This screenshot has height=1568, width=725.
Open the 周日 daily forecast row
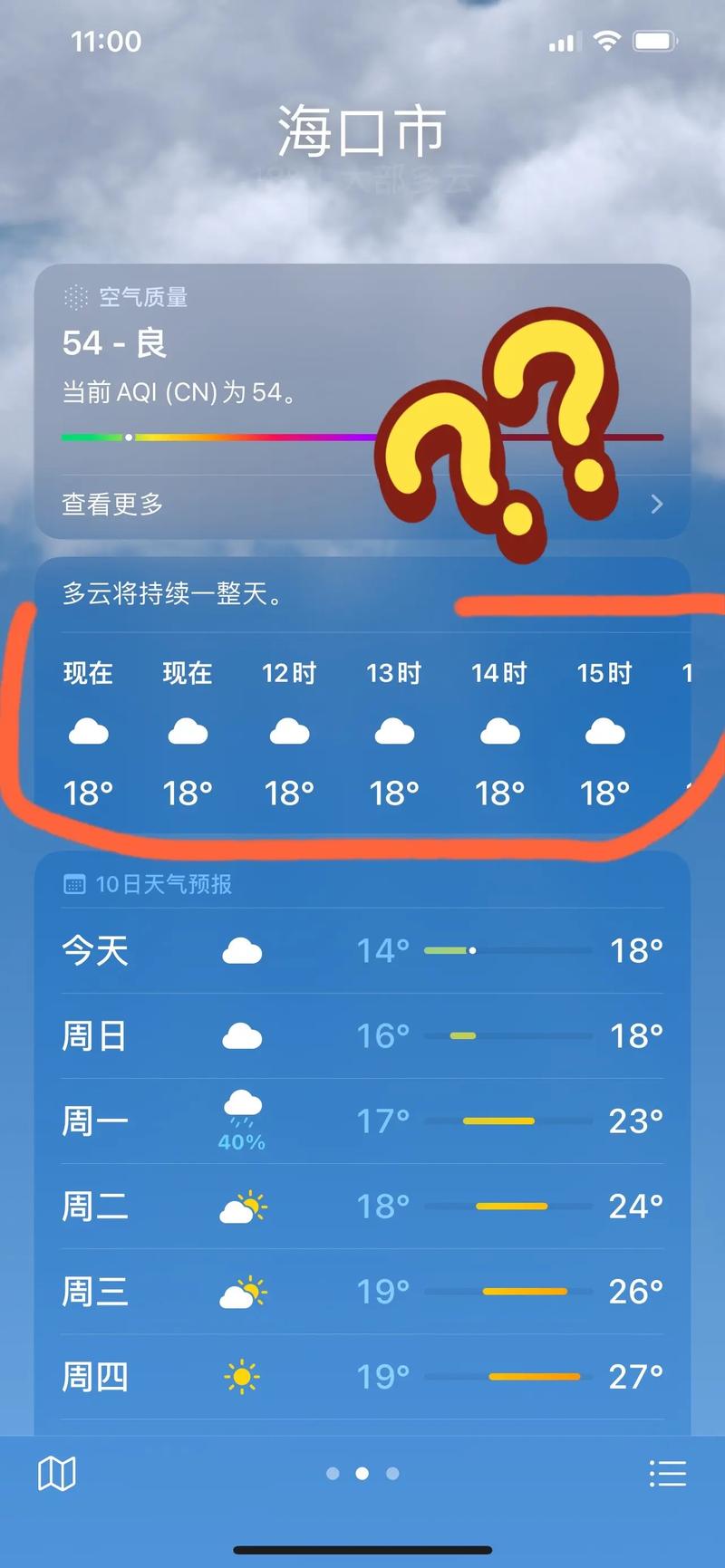coord(362,1035)
